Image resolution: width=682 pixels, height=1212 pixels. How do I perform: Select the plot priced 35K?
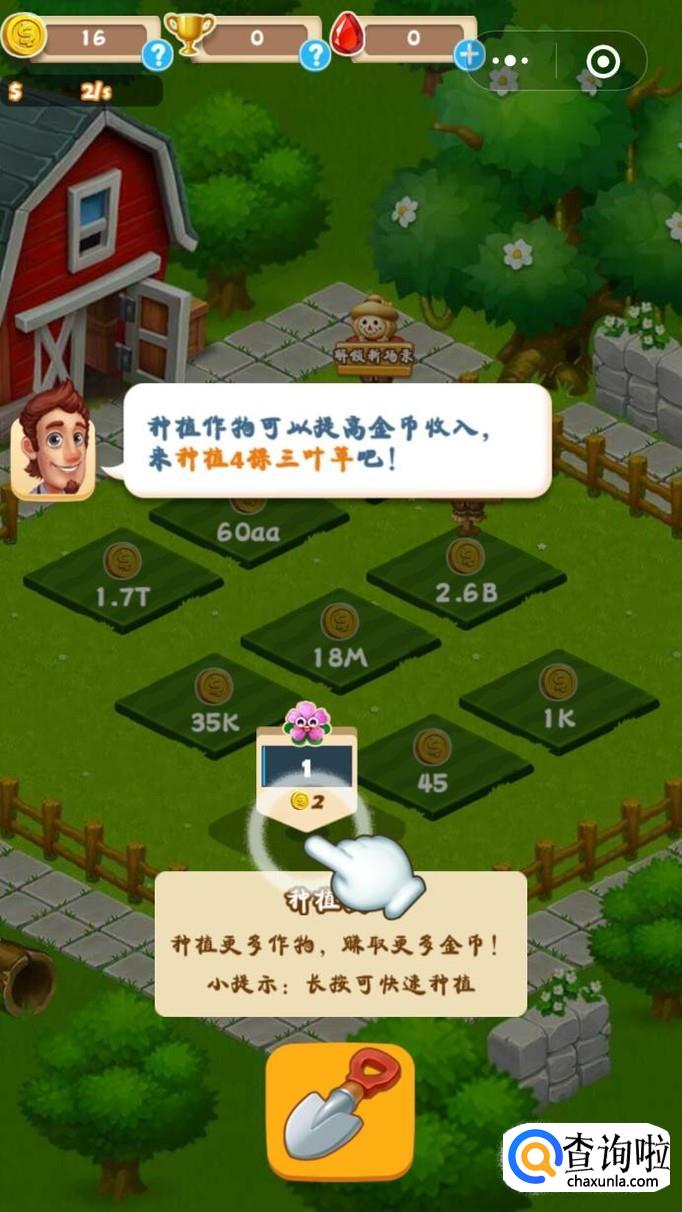(x=213, y=705)
